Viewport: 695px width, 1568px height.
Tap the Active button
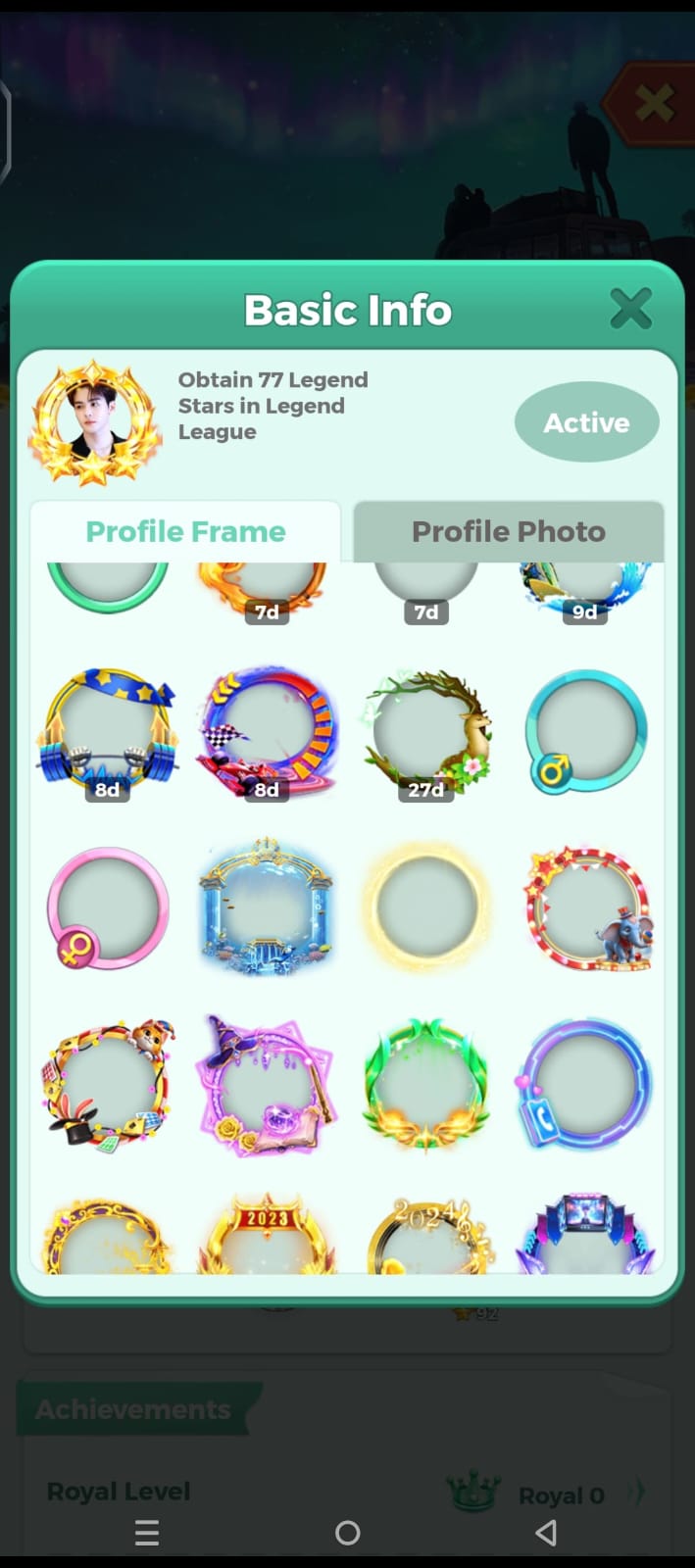tap(586, 422)
